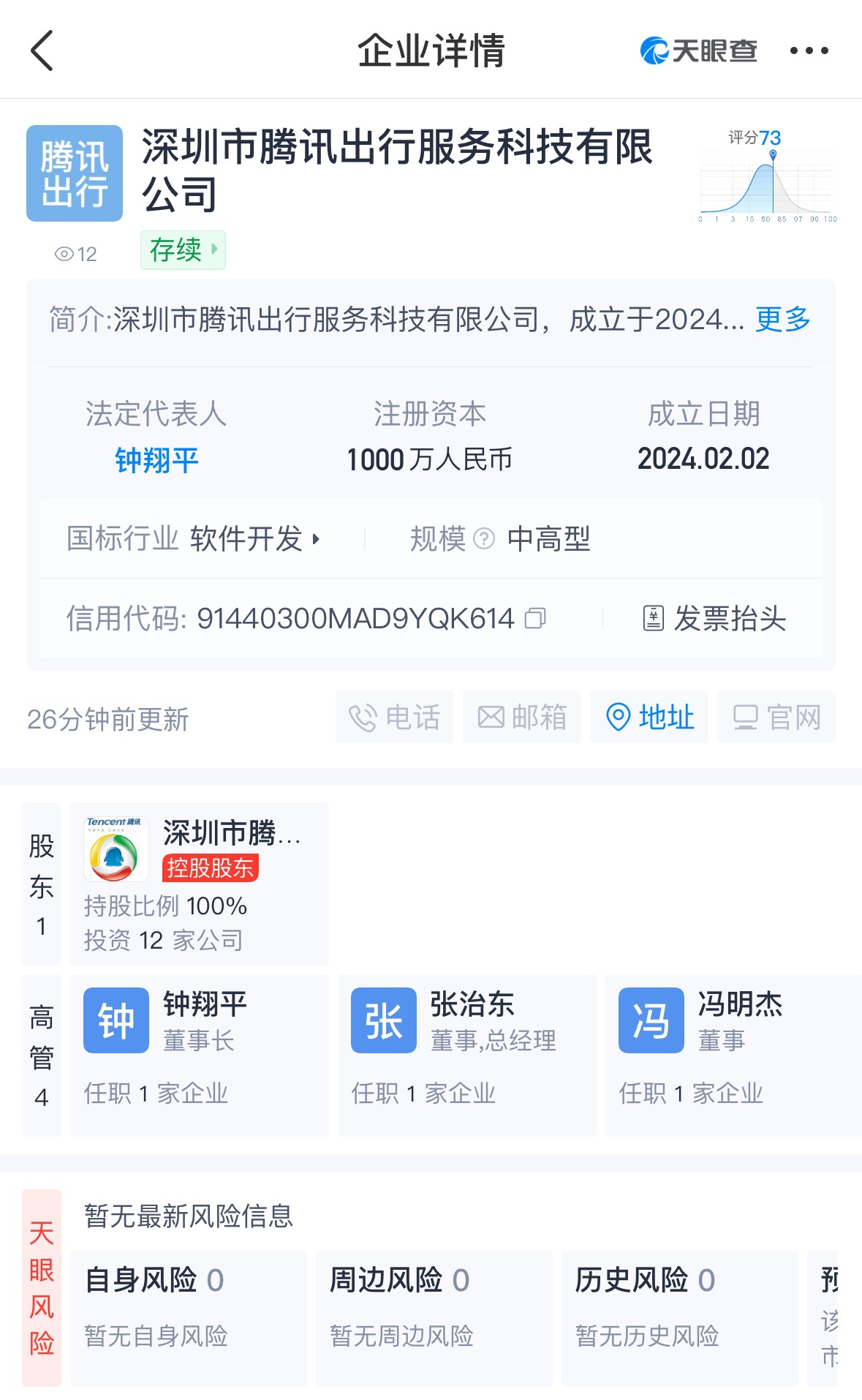Viewport: 862px width, 1400px height.
Task: Show the 规模 help question mark
Action: (484, 539)
